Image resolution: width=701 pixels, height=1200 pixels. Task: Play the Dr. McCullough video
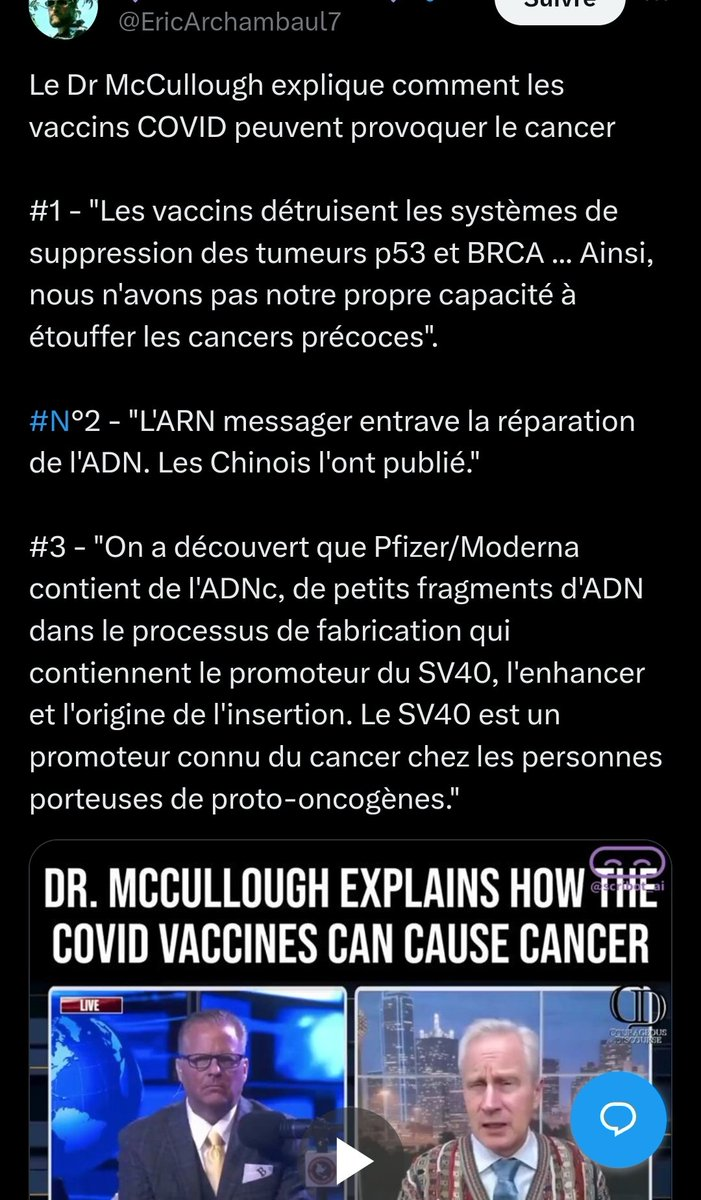[x=351, y=1158]
